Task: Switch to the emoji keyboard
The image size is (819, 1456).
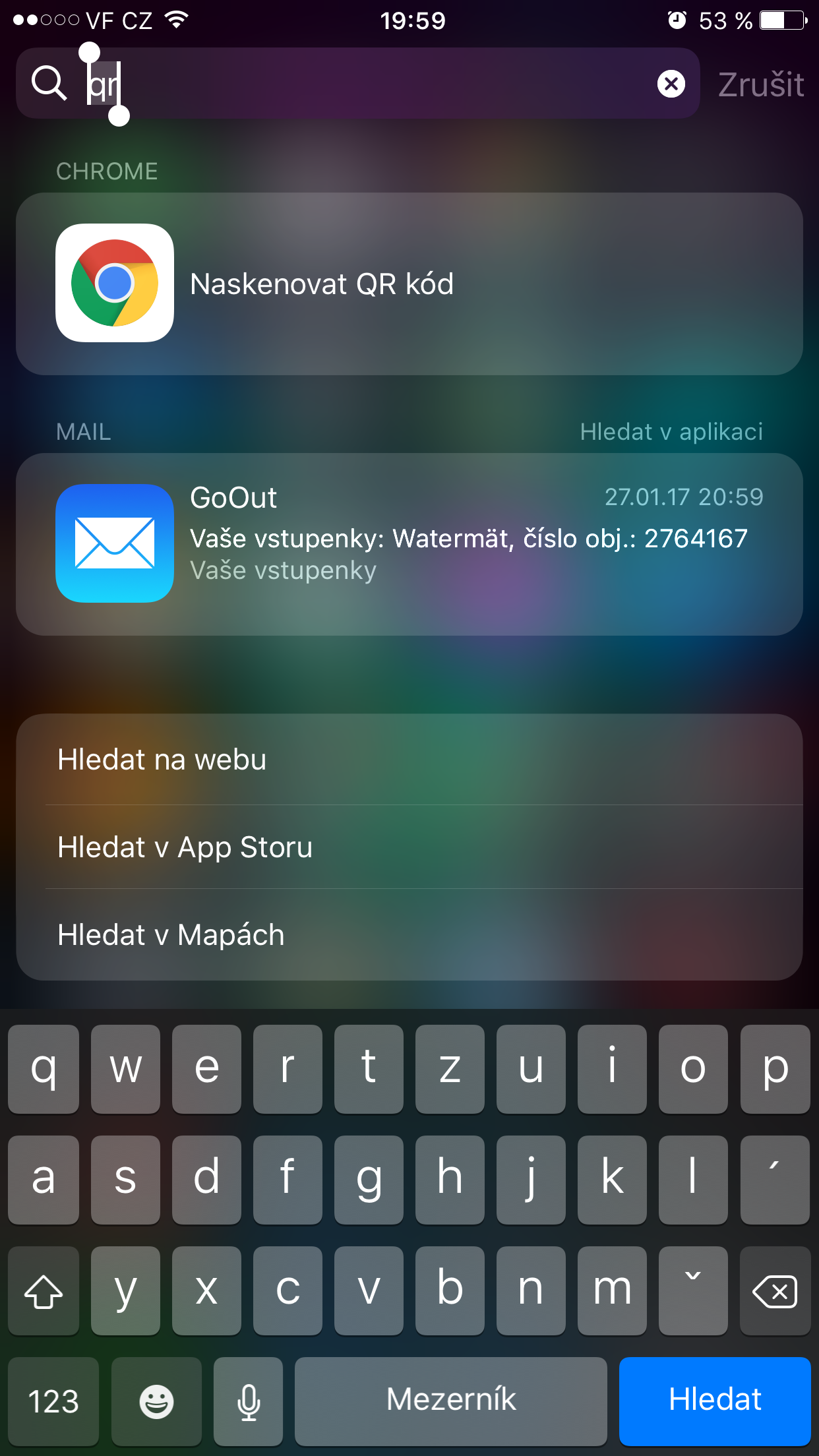Action: coord(156,1400)
